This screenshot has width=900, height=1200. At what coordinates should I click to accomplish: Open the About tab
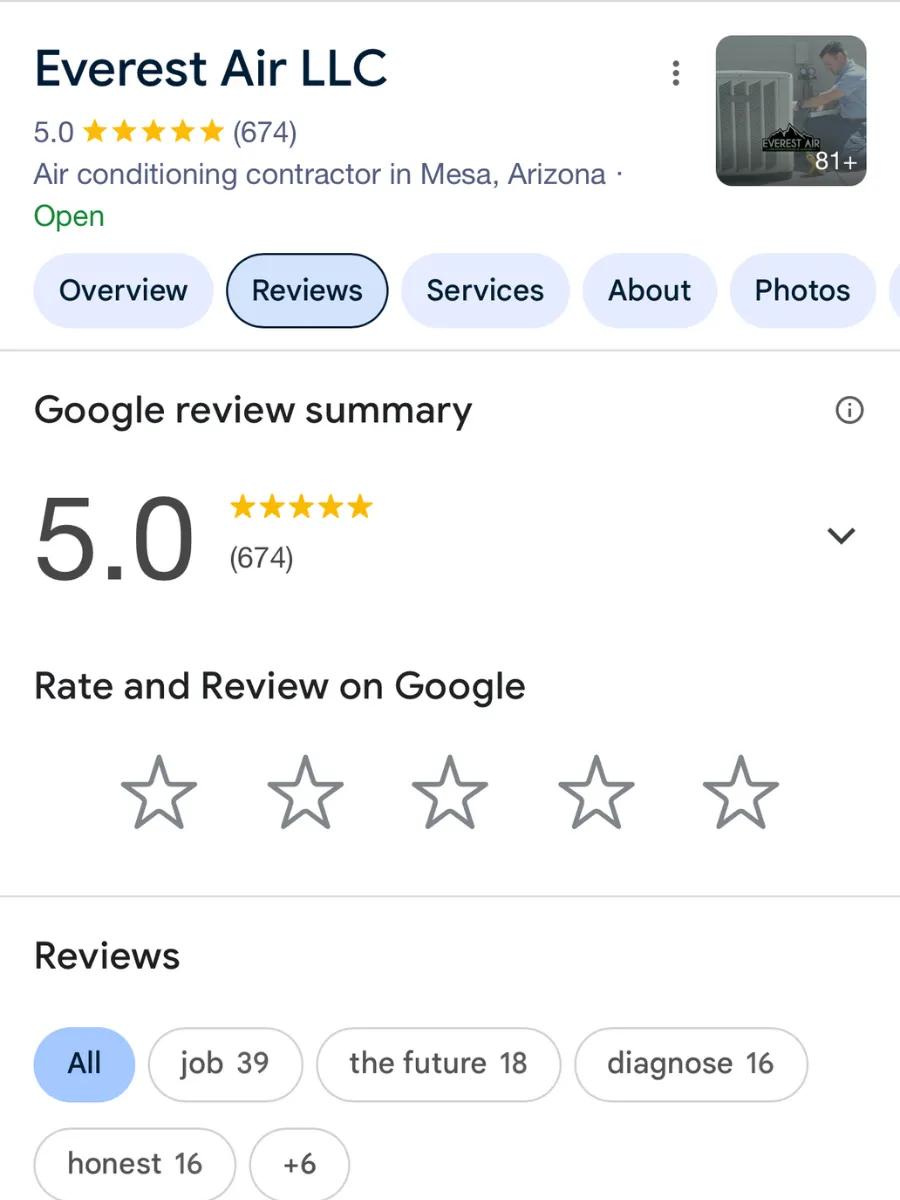650,291
